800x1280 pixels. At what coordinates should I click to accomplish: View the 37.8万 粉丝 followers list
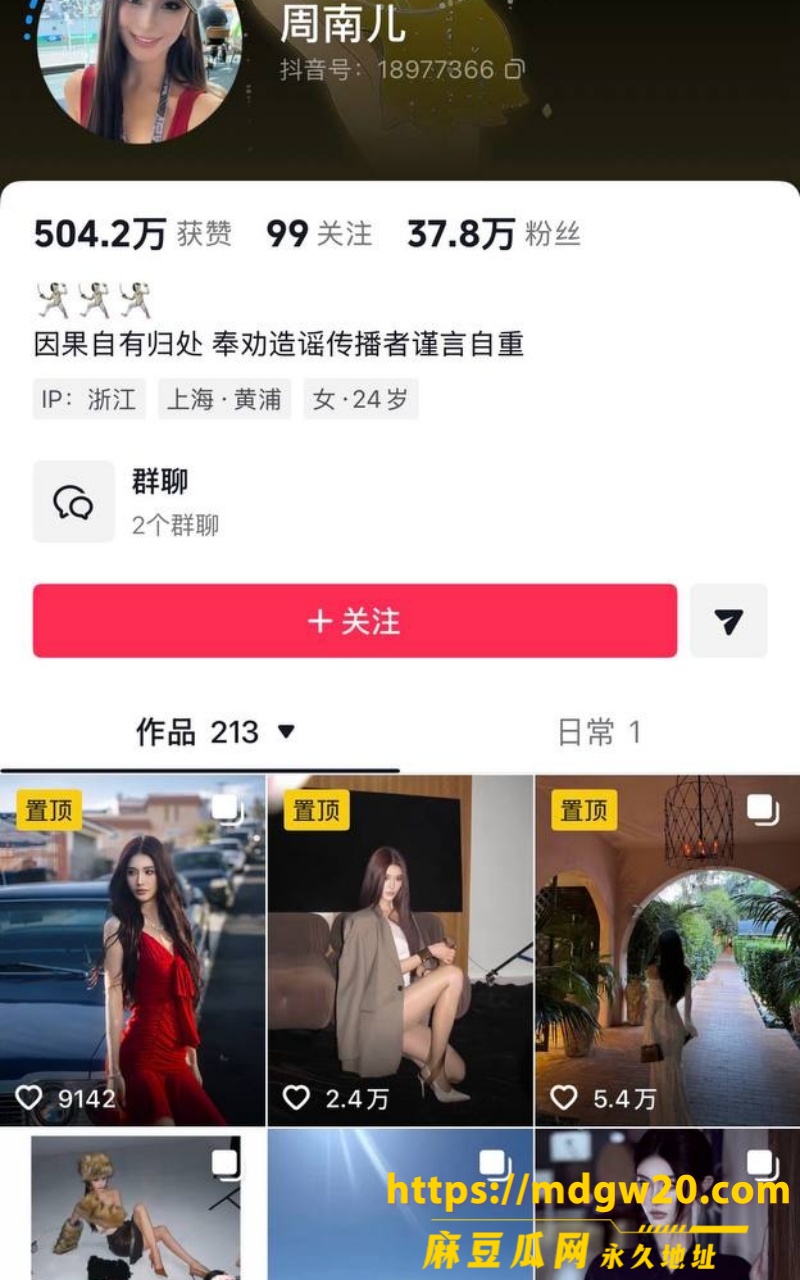coord(494,234)
